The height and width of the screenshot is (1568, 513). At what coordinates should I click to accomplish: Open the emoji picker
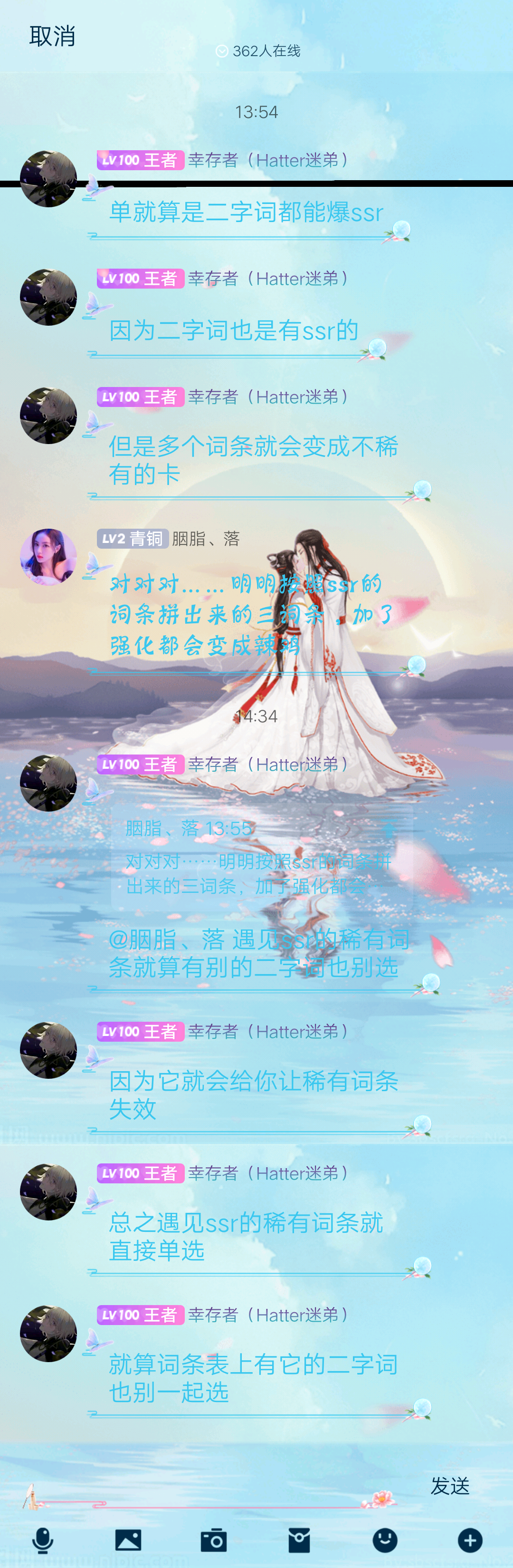385,1540
